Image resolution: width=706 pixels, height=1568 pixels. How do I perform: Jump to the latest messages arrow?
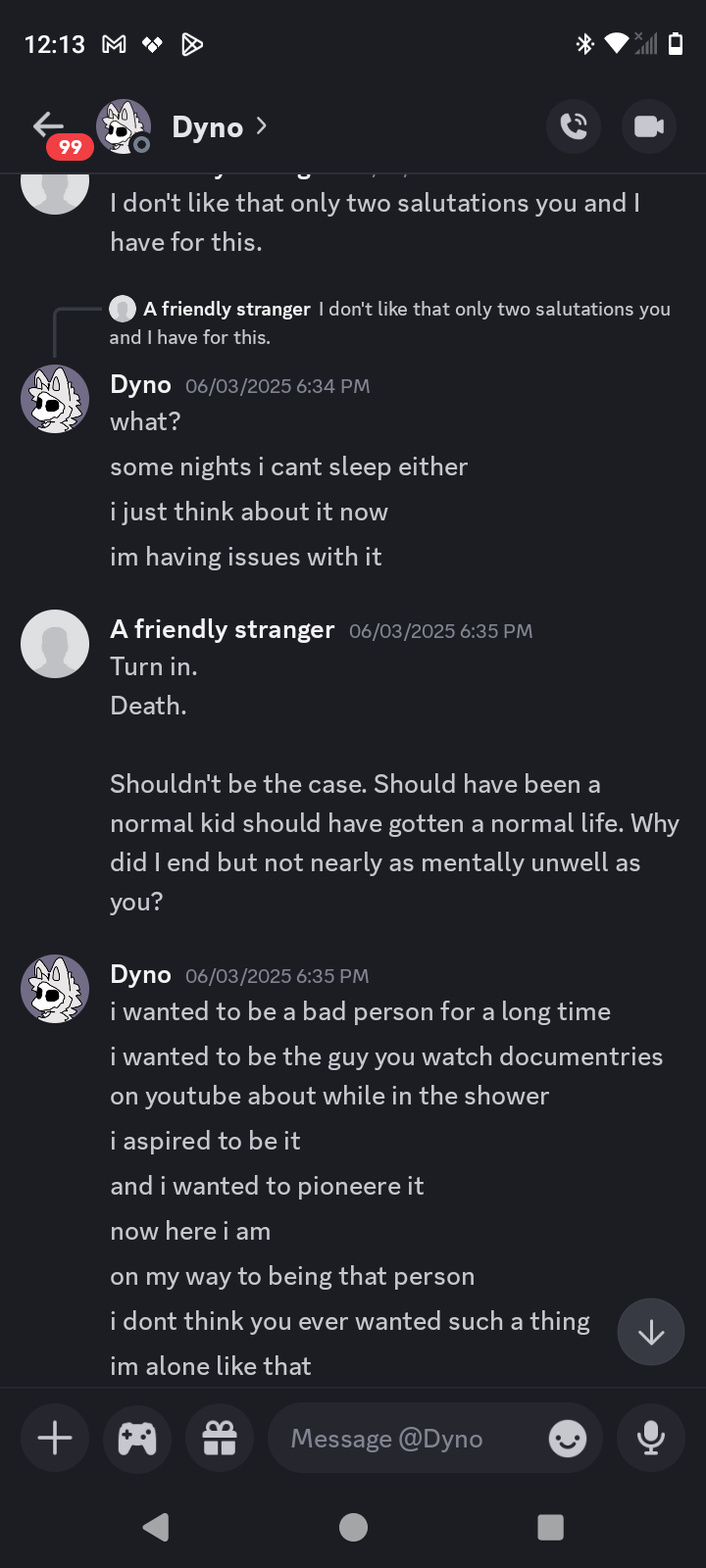tap(650, 1332)
